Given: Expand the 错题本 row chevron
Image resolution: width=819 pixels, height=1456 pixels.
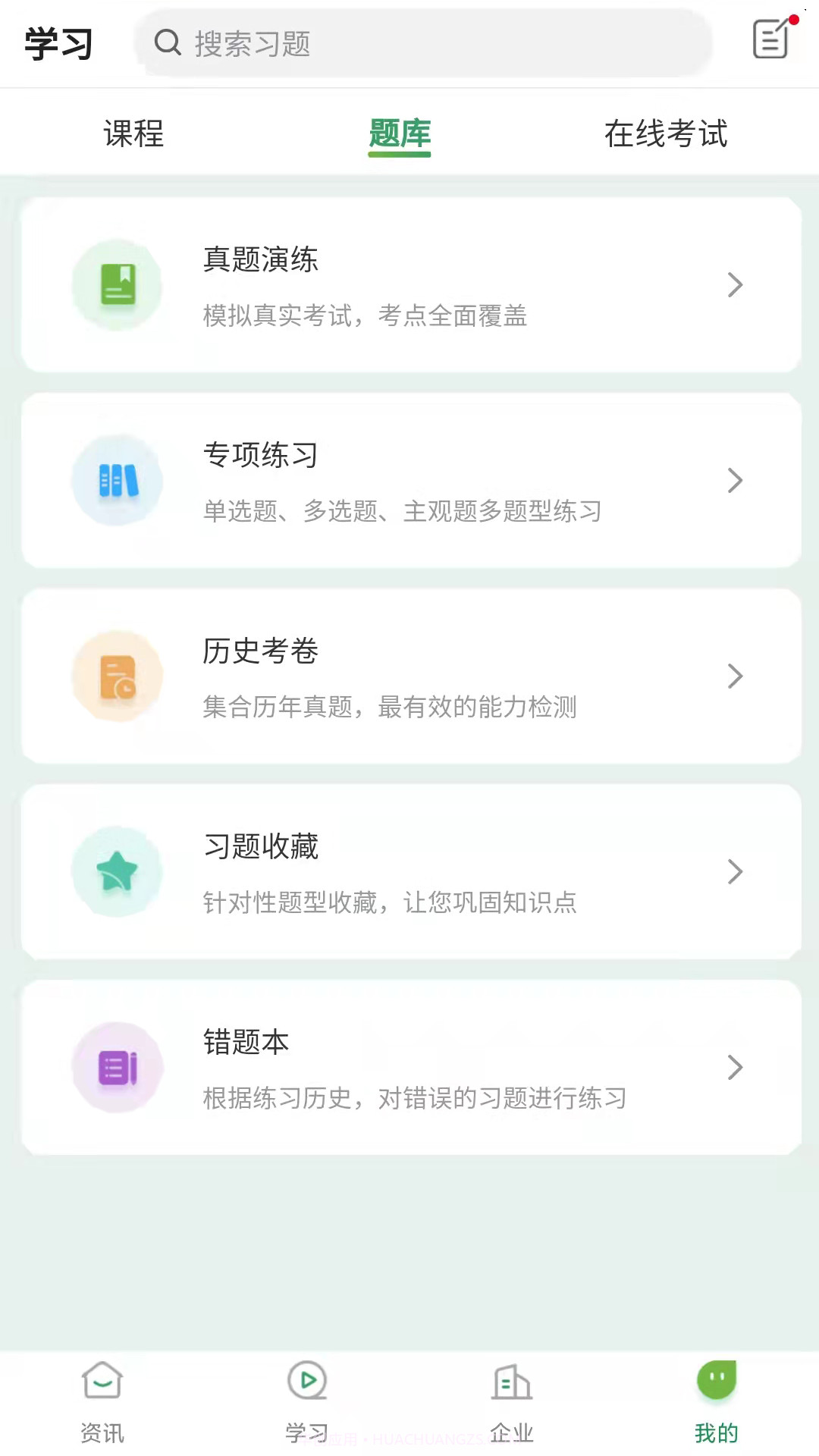Looking at the screenshot, I should pos(734,1066).
